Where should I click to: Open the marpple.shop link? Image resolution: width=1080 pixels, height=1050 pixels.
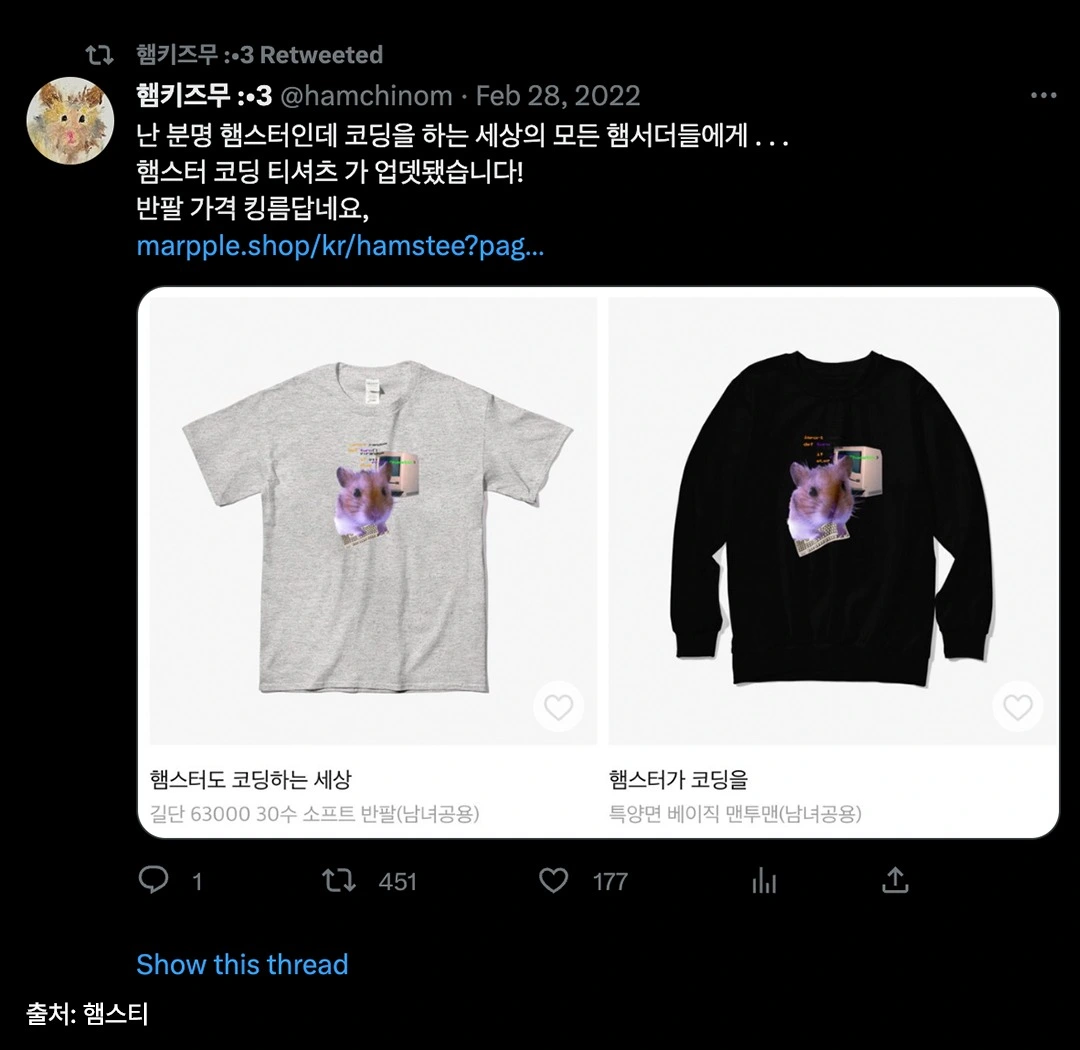point(340,246)
